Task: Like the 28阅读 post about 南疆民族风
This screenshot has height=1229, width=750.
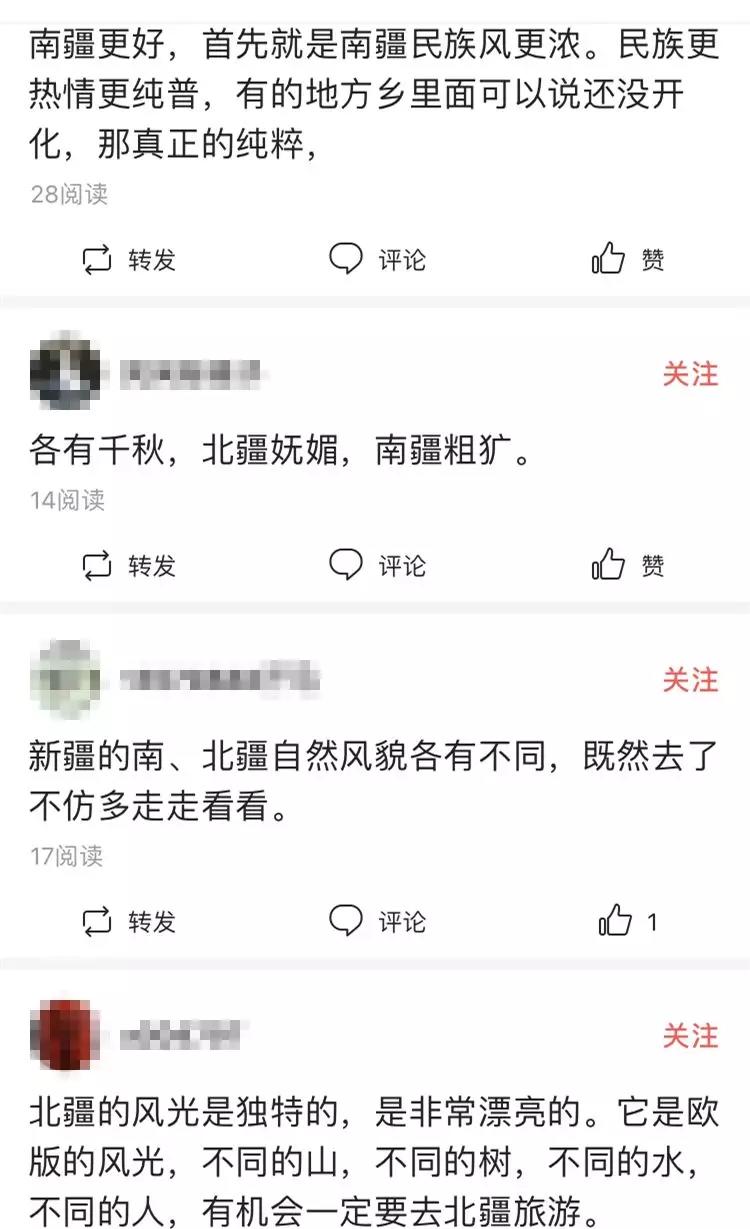Action: 627,260
